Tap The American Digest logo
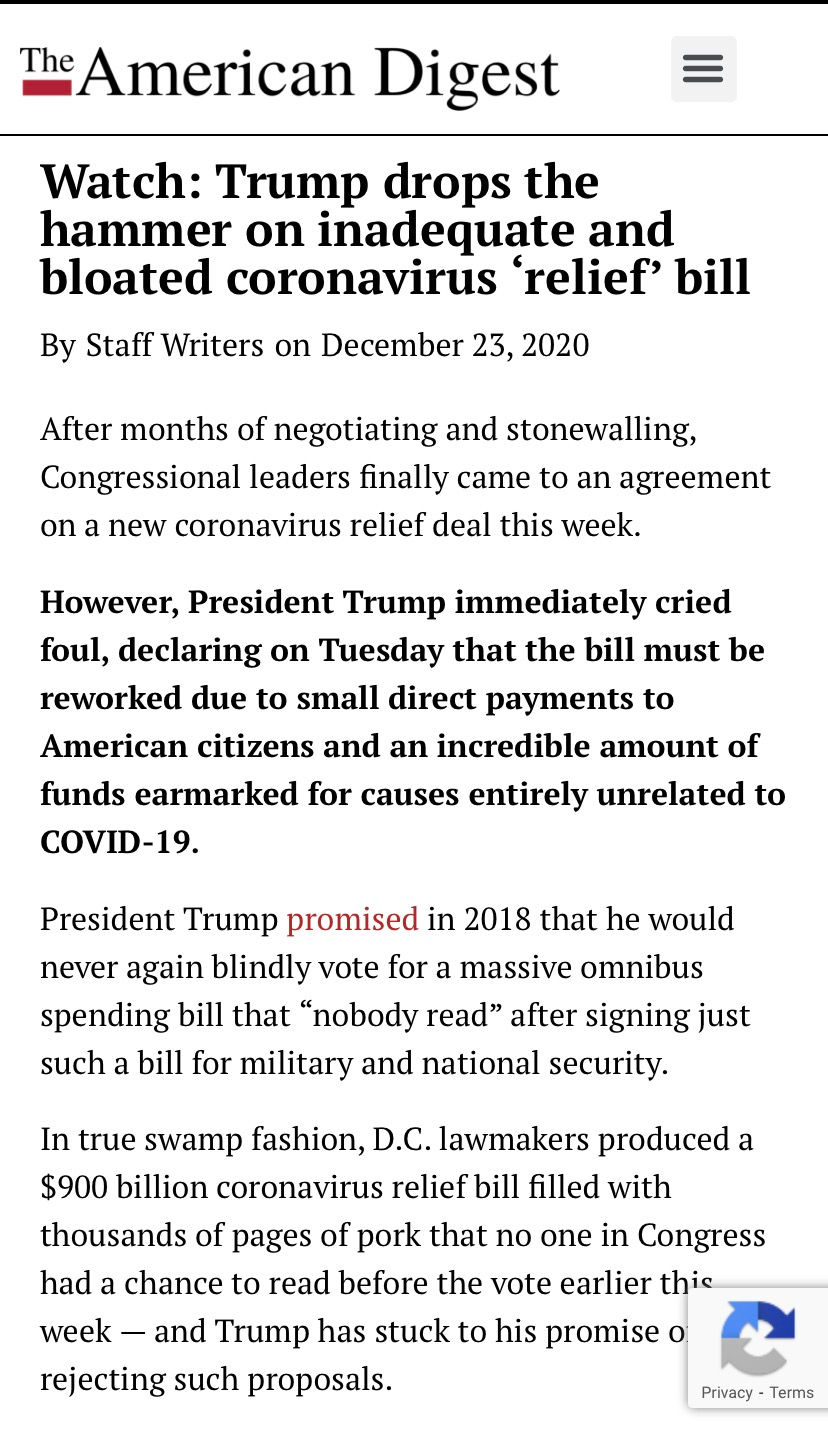 (289, 74)
